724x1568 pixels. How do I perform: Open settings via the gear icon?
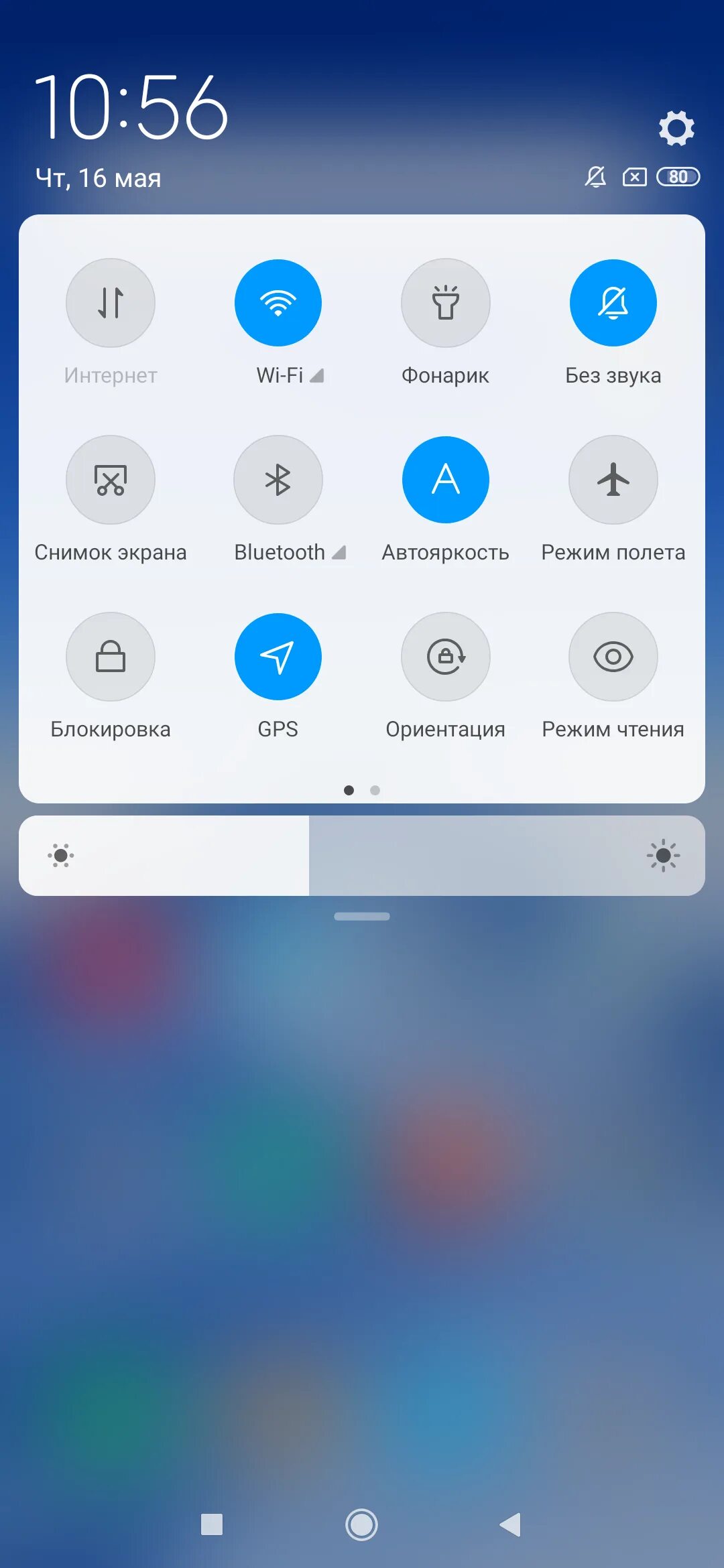[x=676, y=128]
